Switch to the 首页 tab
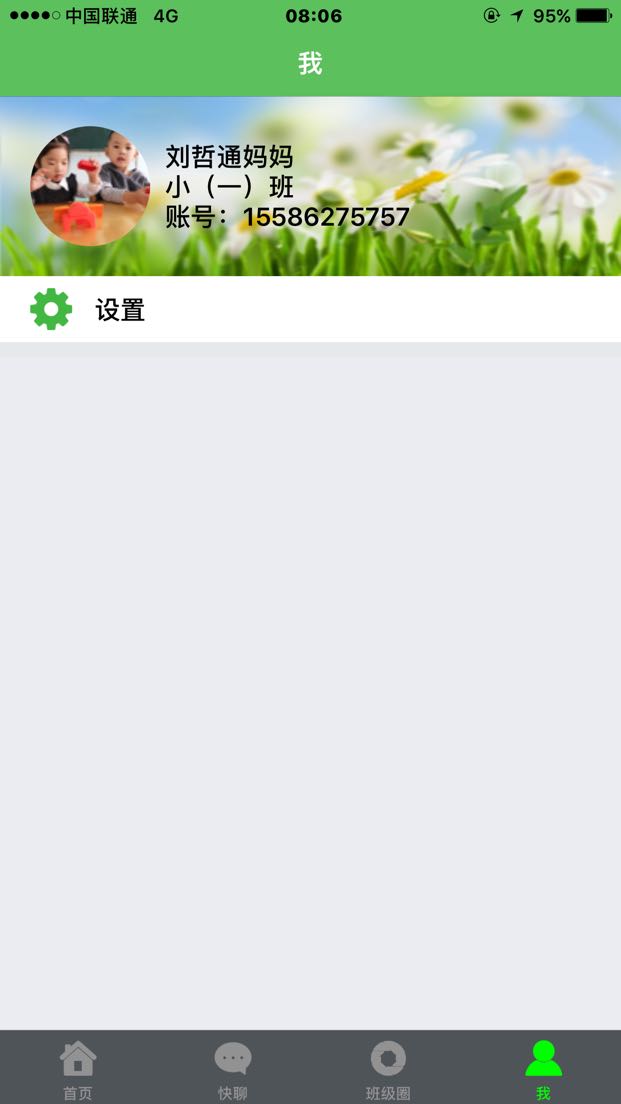This screenshot has height=1104, width=621. coord(77,1068)
